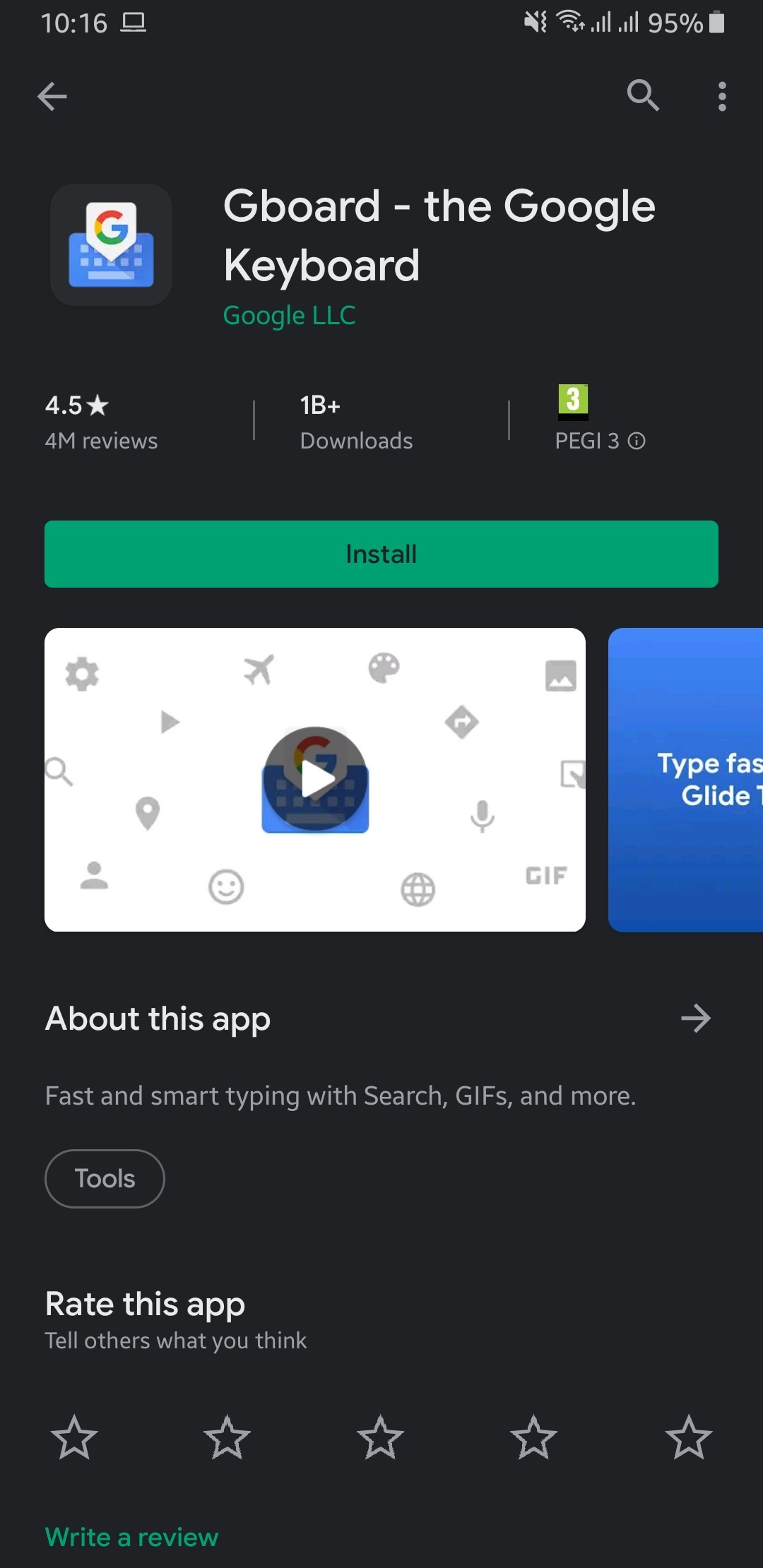Rate the app one star
This screenshot has height=1568, width=763.
tap(74, 1437)
